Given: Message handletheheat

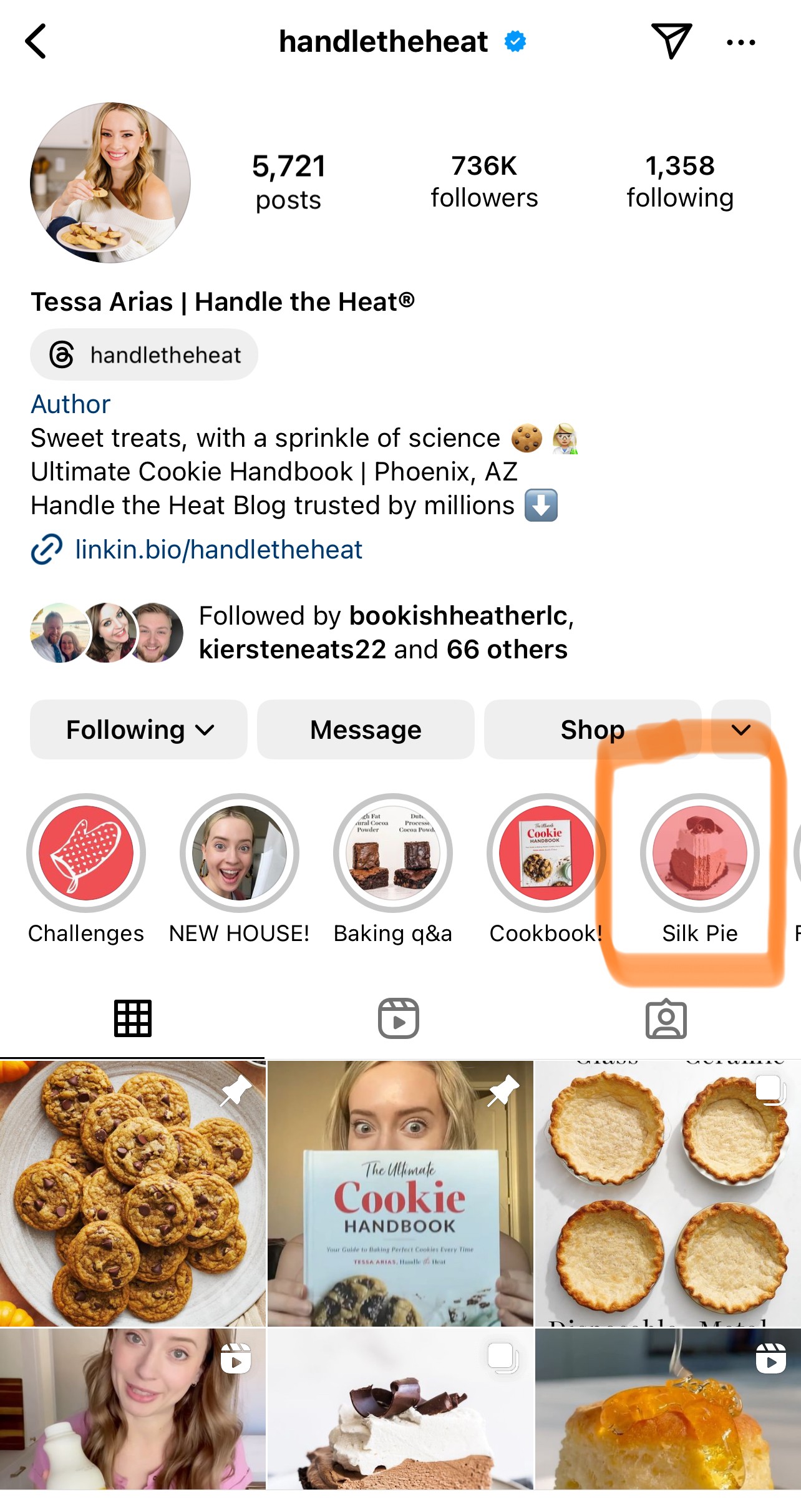Looking at the screenshot, I should (x=366, y=729).
